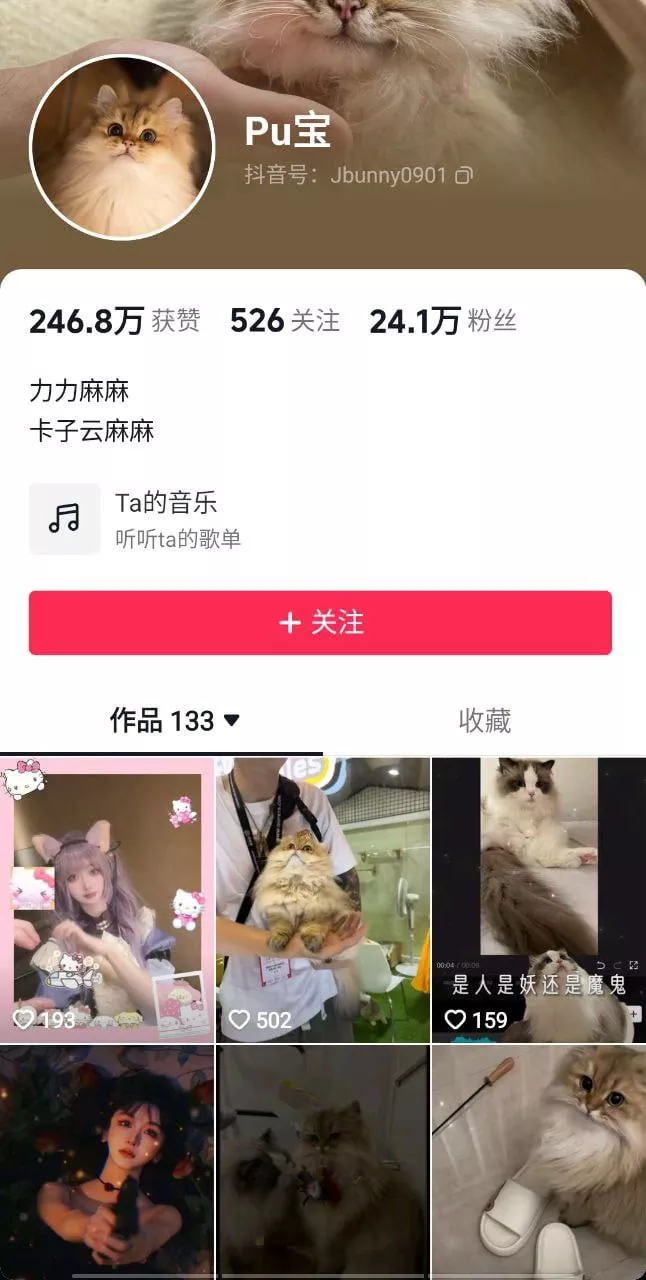The image size is (646, 1280).
Task: Open Pu宝's profile avatar
Action: (122, 148)
